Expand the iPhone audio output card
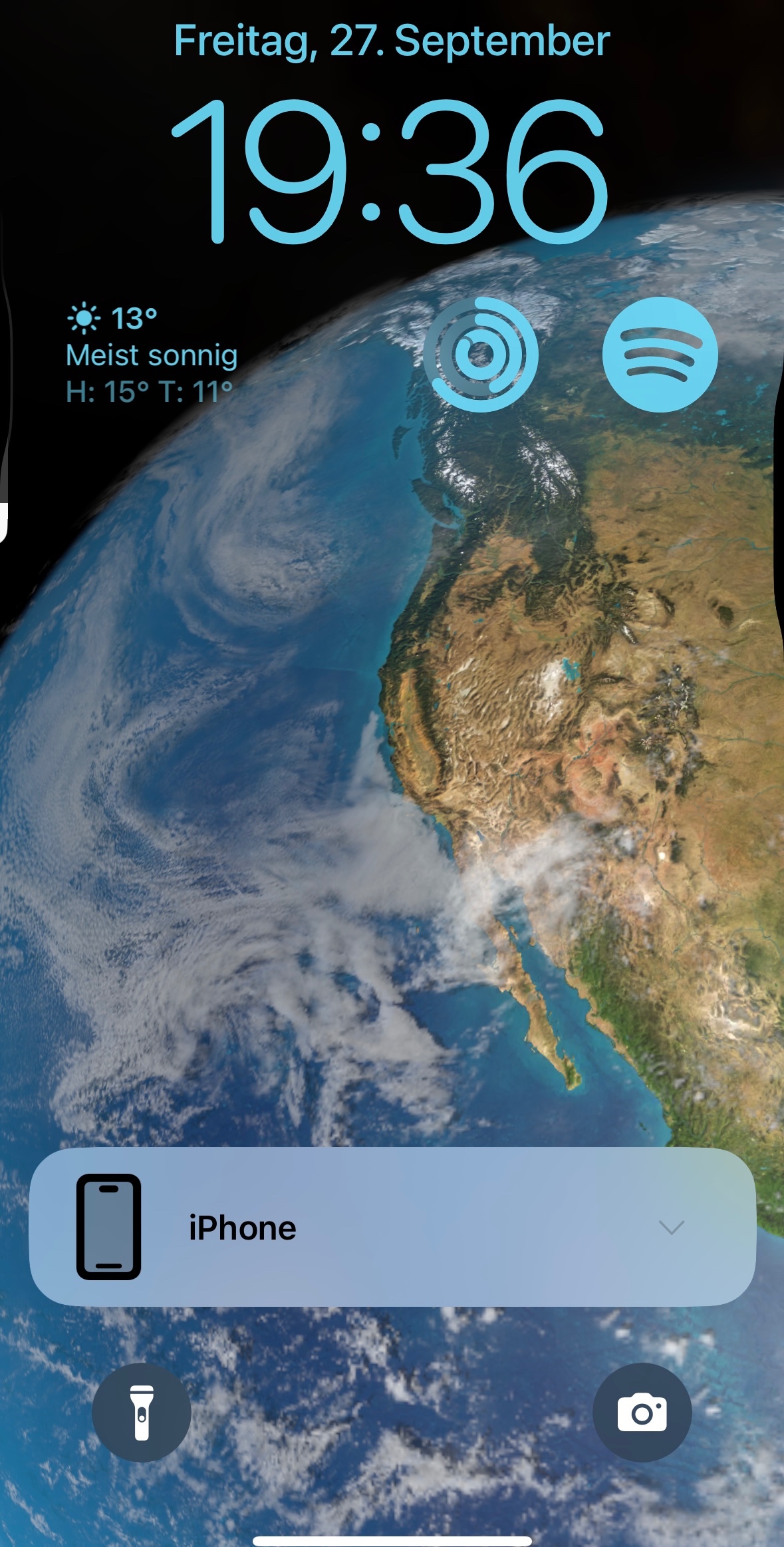Image resolution: width=784 pixels, height=1547 pixels. 671,1228
